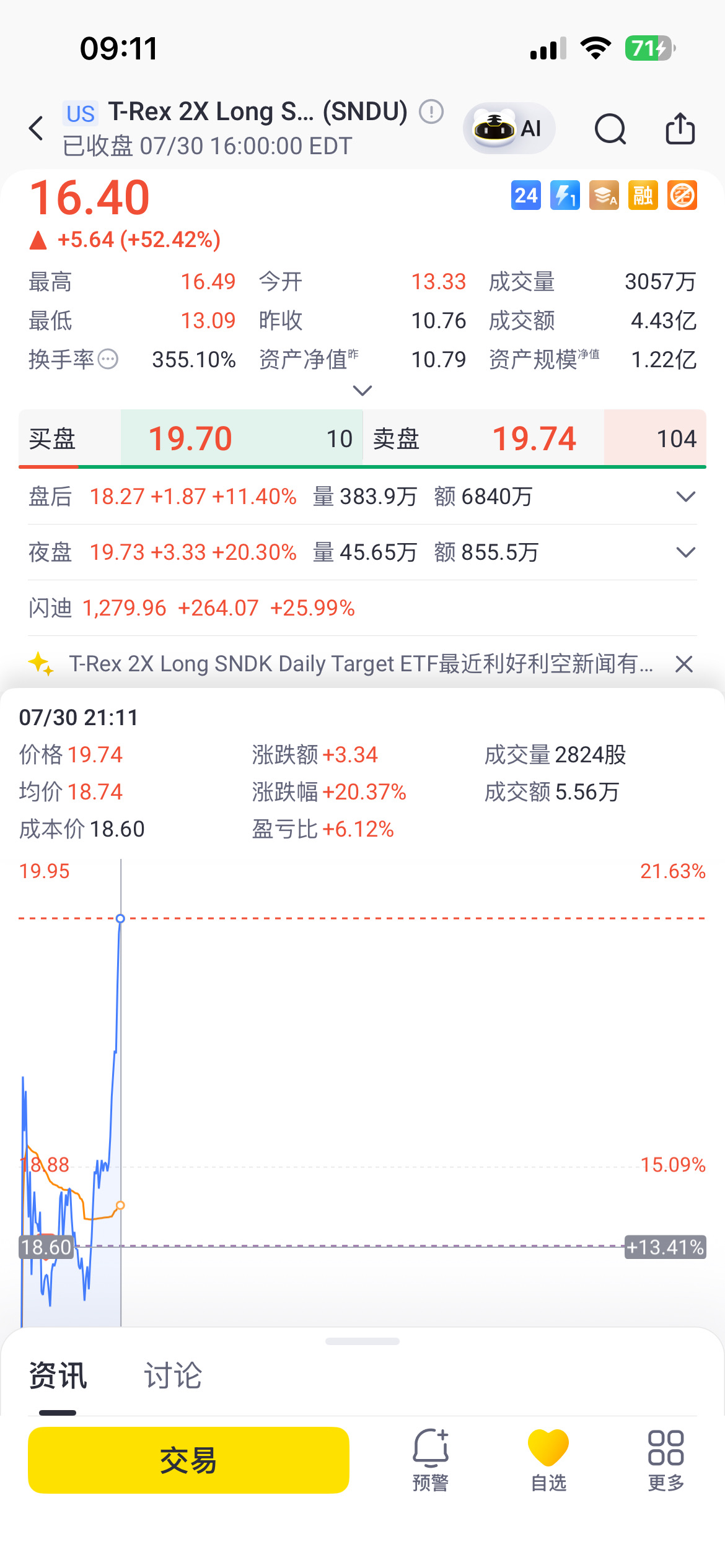Share this SNDU stock page
The image size is (725, 1568).
(x=680, y=128)
